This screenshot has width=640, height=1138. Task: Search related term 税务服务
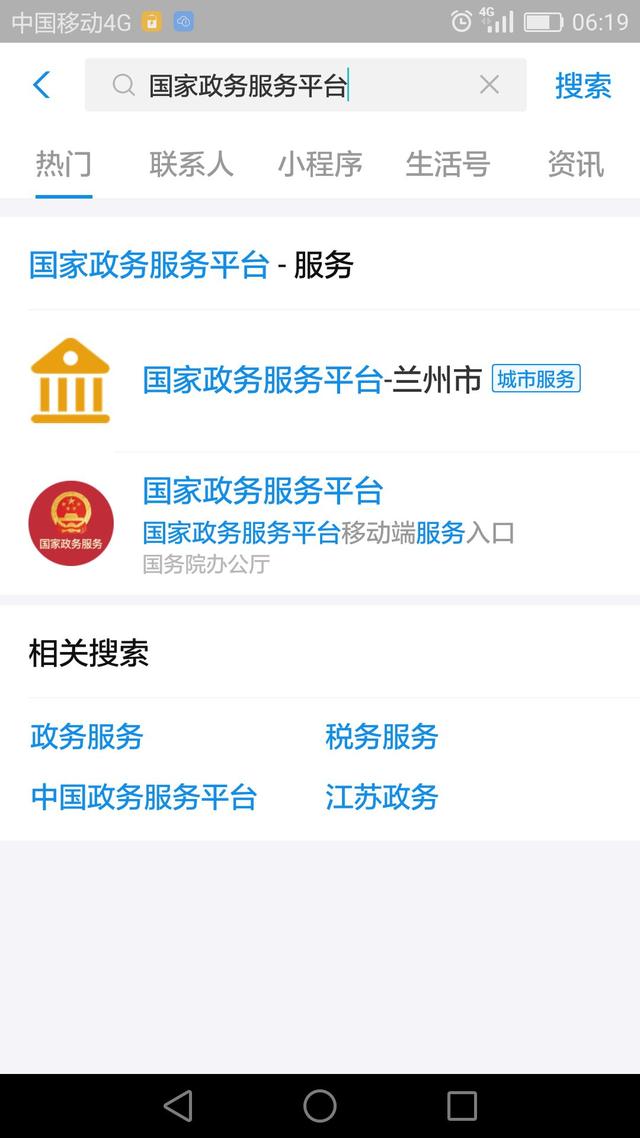click(x=382, y=737)
